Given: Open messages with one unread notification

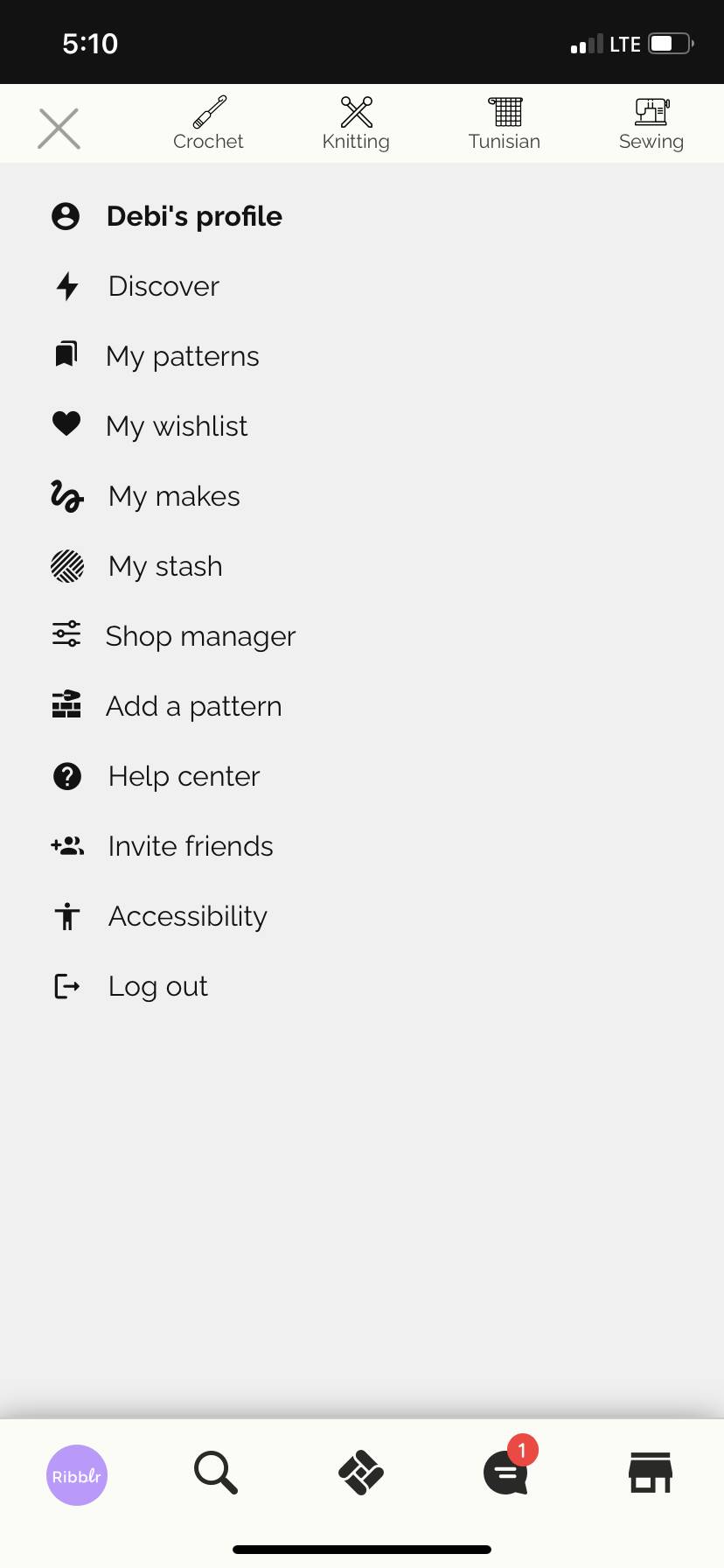Looking at the screenshot, I should tap(507, 1471).
